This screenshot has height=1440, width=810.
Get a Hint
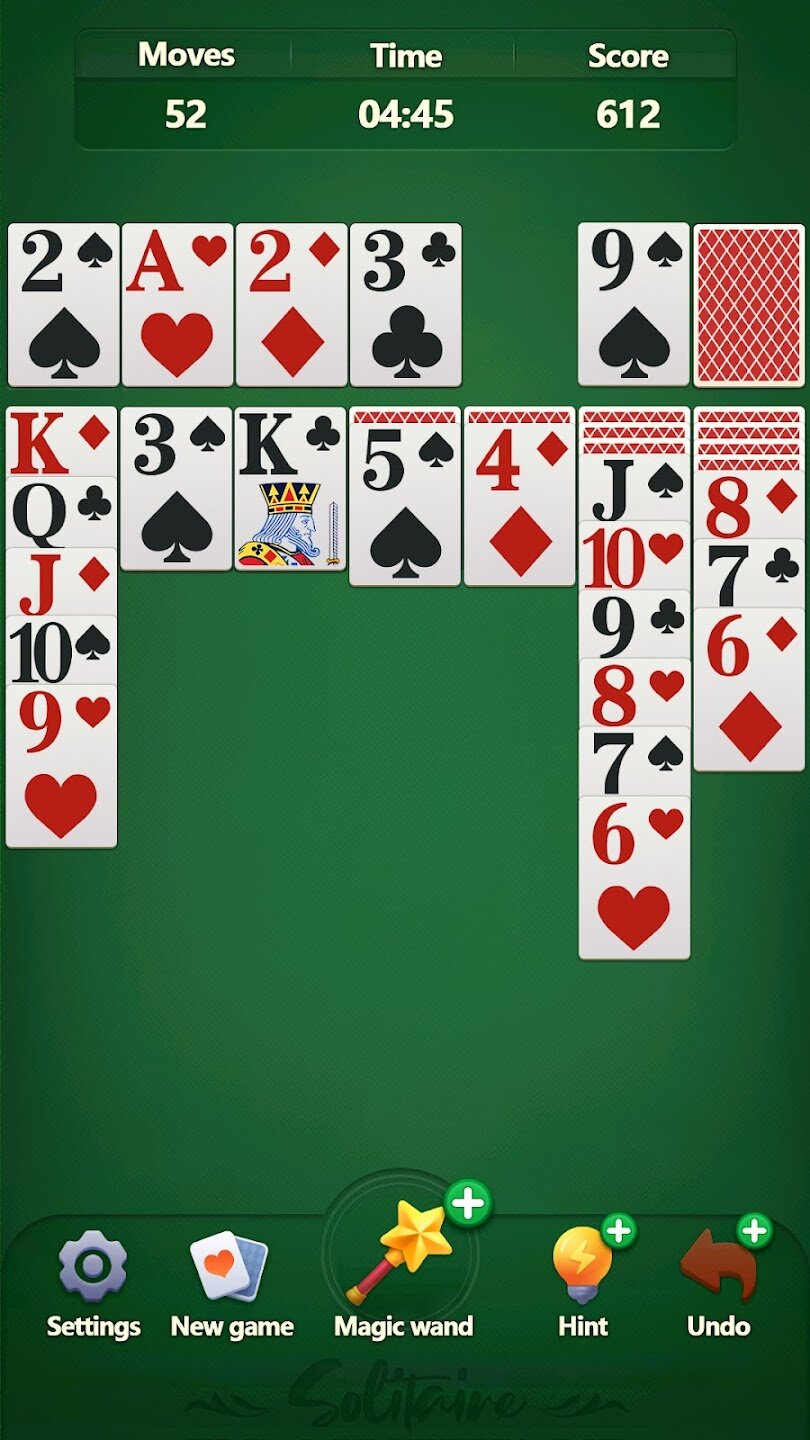pos(584,1285)
